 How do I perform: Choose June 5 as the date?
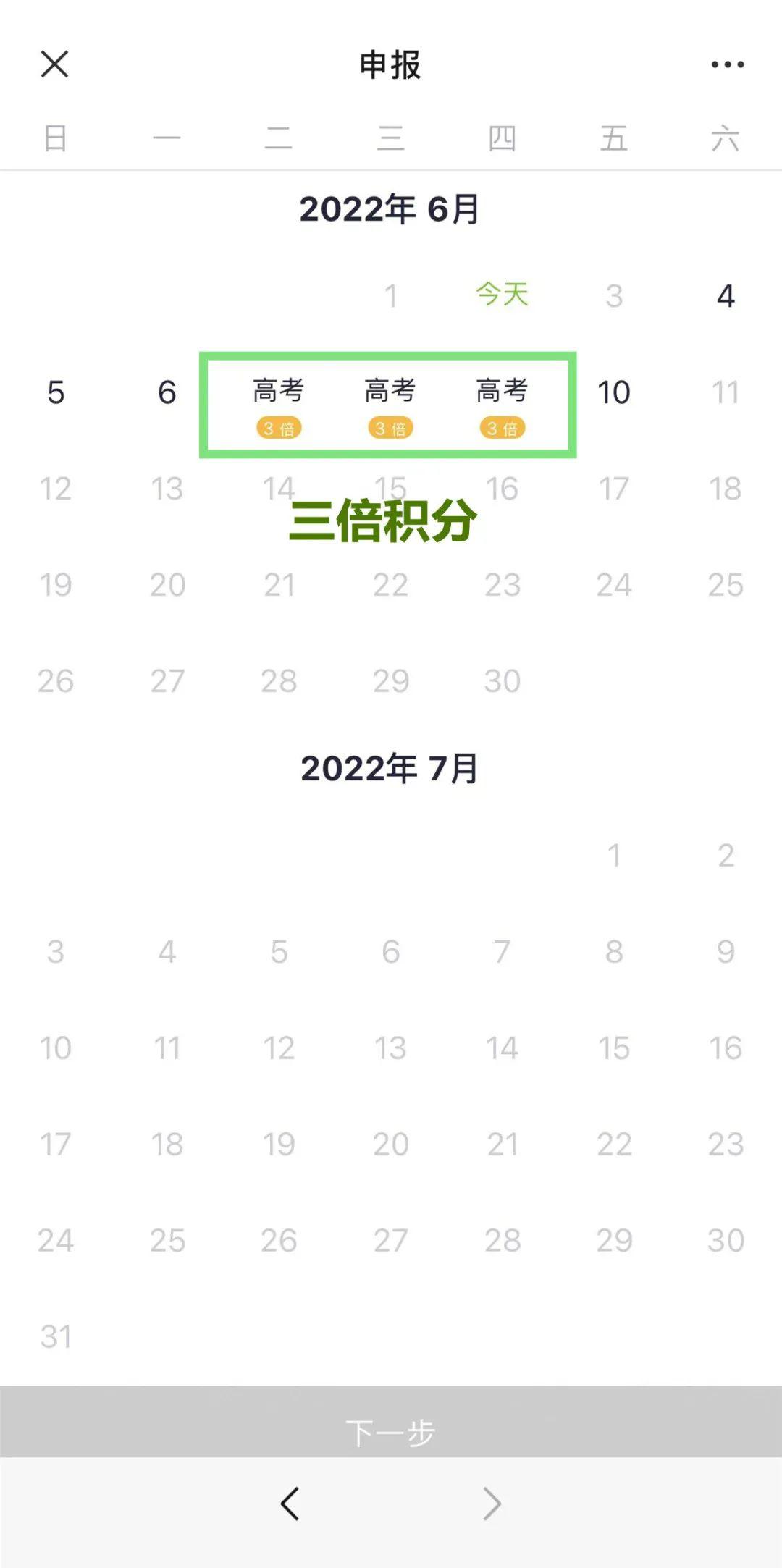[56, 392]
